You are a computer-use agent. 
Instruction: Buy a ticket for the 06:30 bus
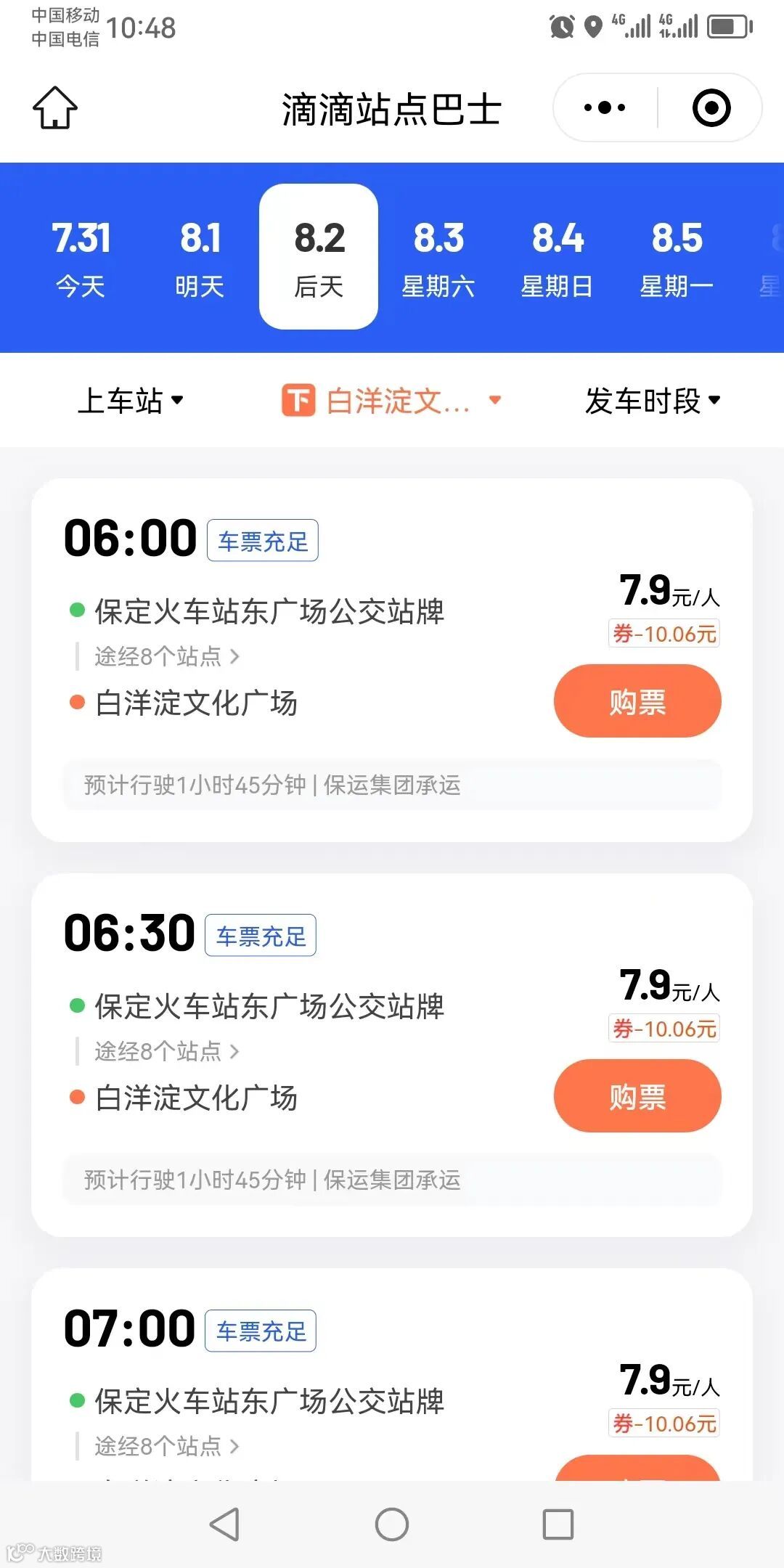637,1096
